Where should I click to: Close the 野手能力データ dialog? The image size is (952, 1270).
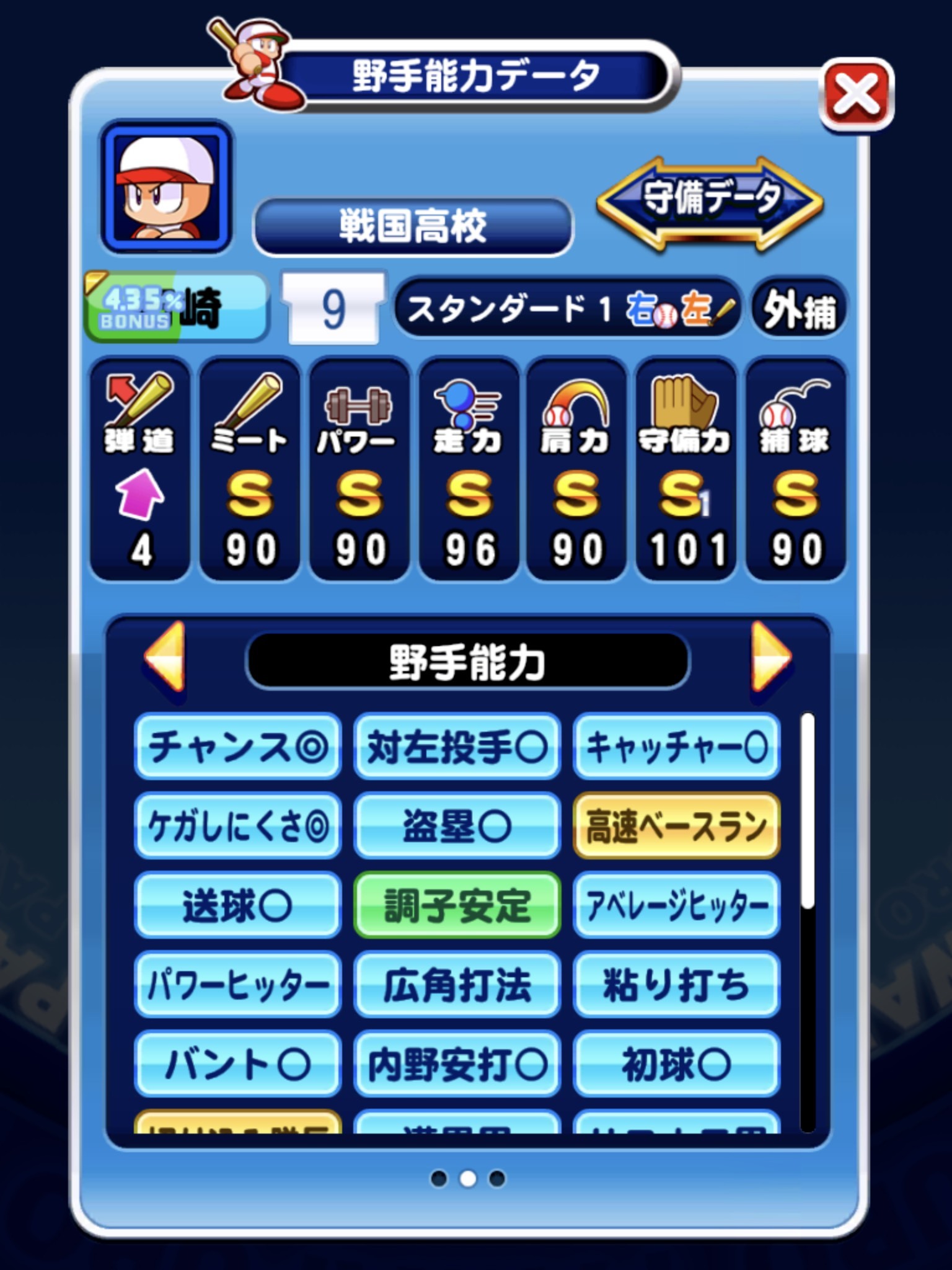click(857, 95)
